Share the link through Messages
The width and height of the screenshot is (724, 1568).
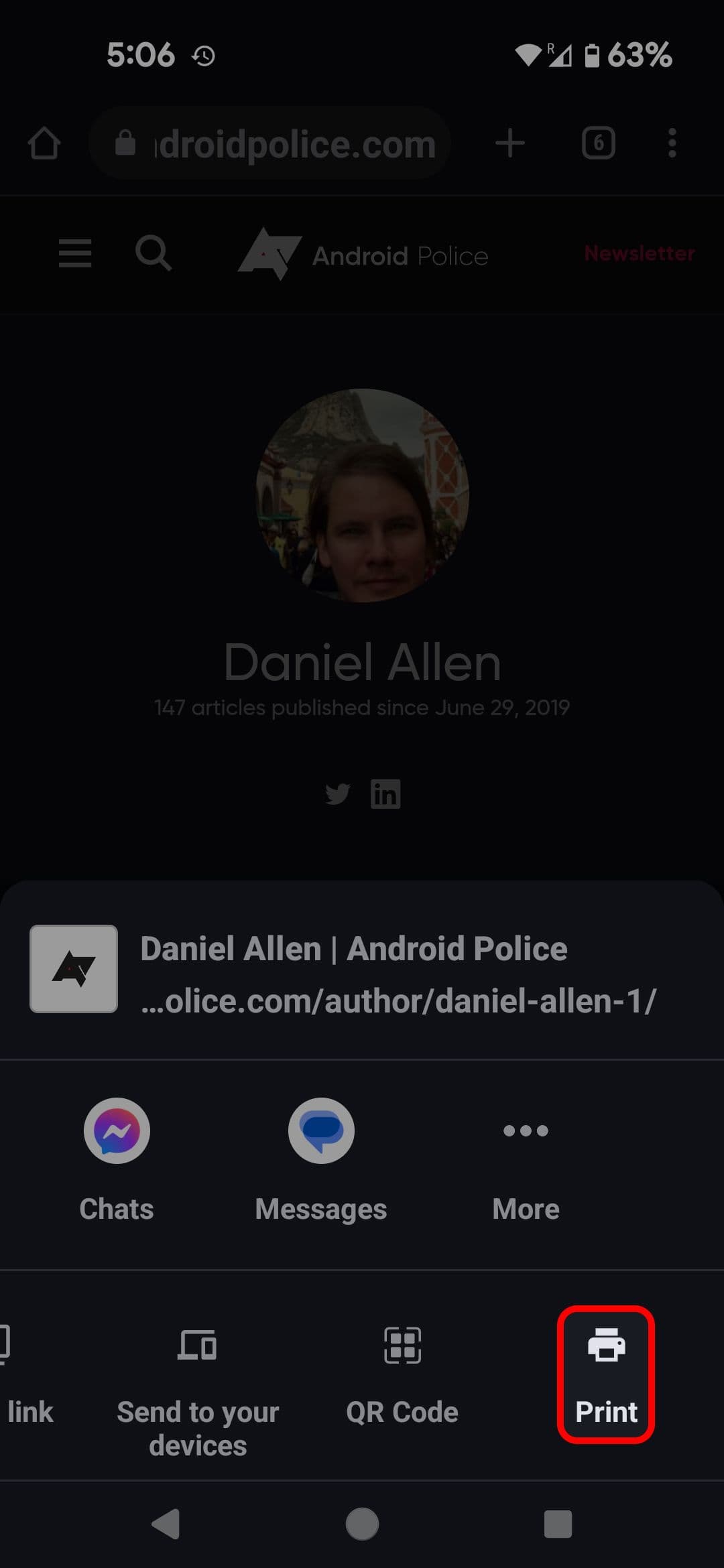(x=321, y=1159)
